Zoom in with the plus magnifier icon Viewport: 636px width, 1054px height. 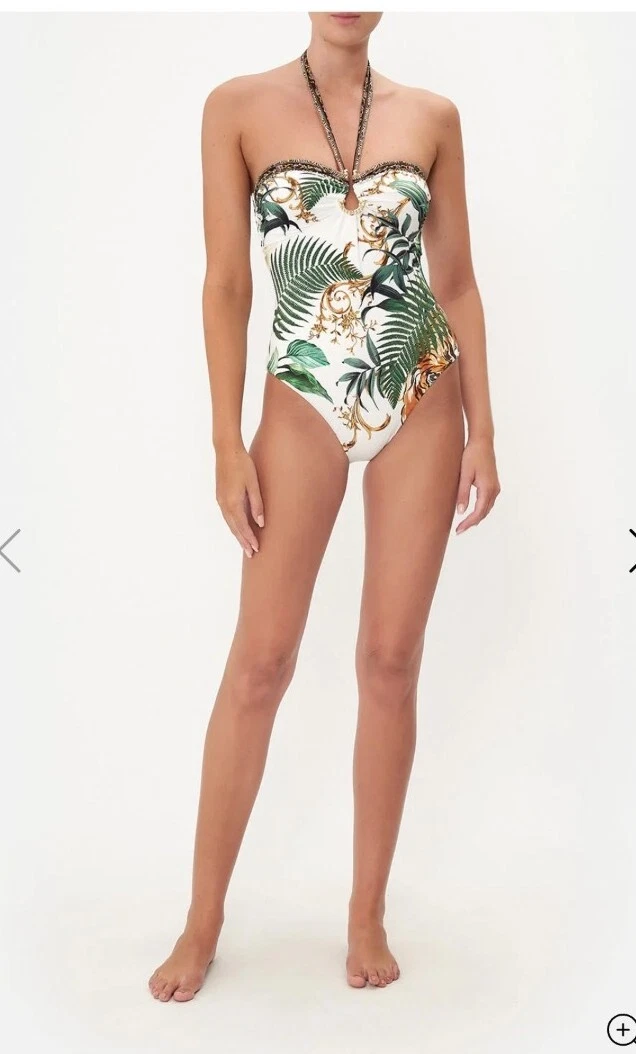click(x=621, y=1029)
